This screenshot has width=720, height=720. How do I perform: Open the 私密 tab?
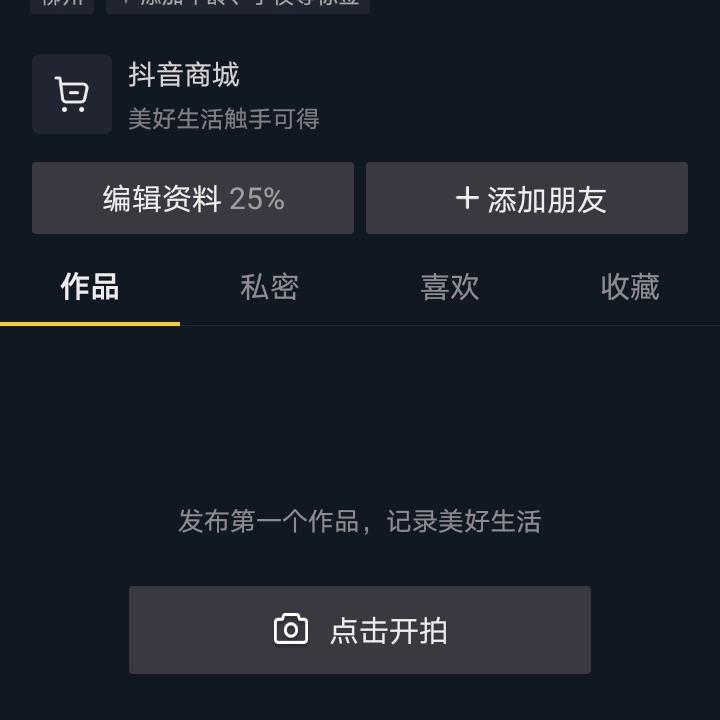pyautogui.click(x=270, y=288)
